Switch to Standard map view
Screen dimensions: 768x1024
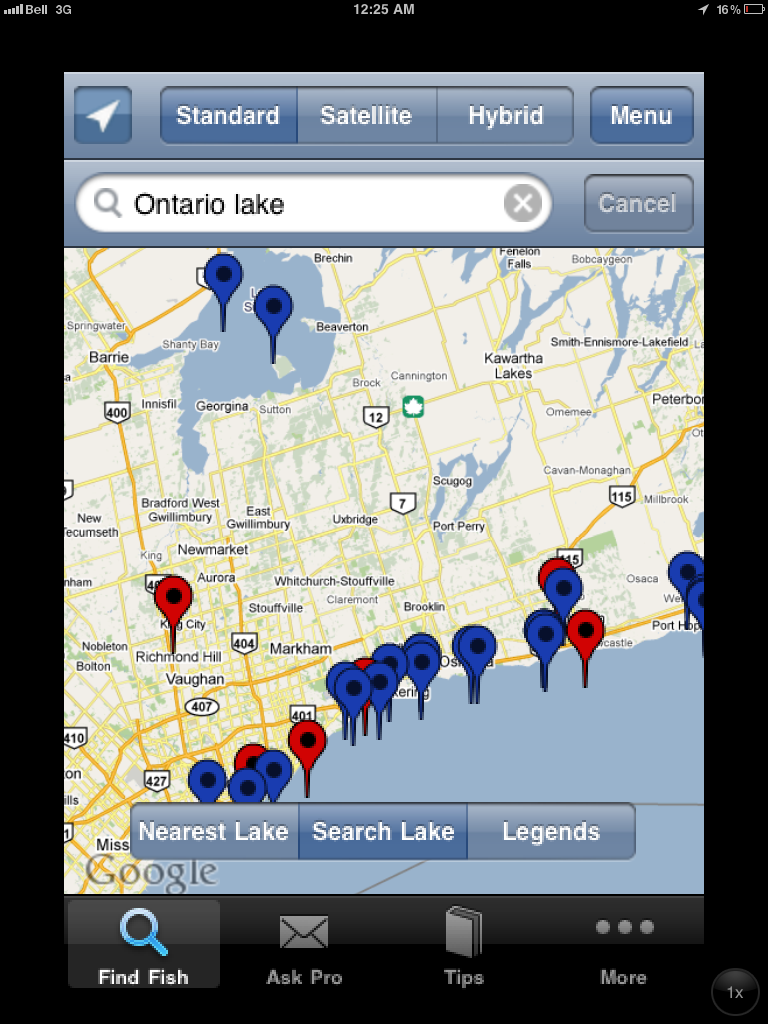pos(228,116)
